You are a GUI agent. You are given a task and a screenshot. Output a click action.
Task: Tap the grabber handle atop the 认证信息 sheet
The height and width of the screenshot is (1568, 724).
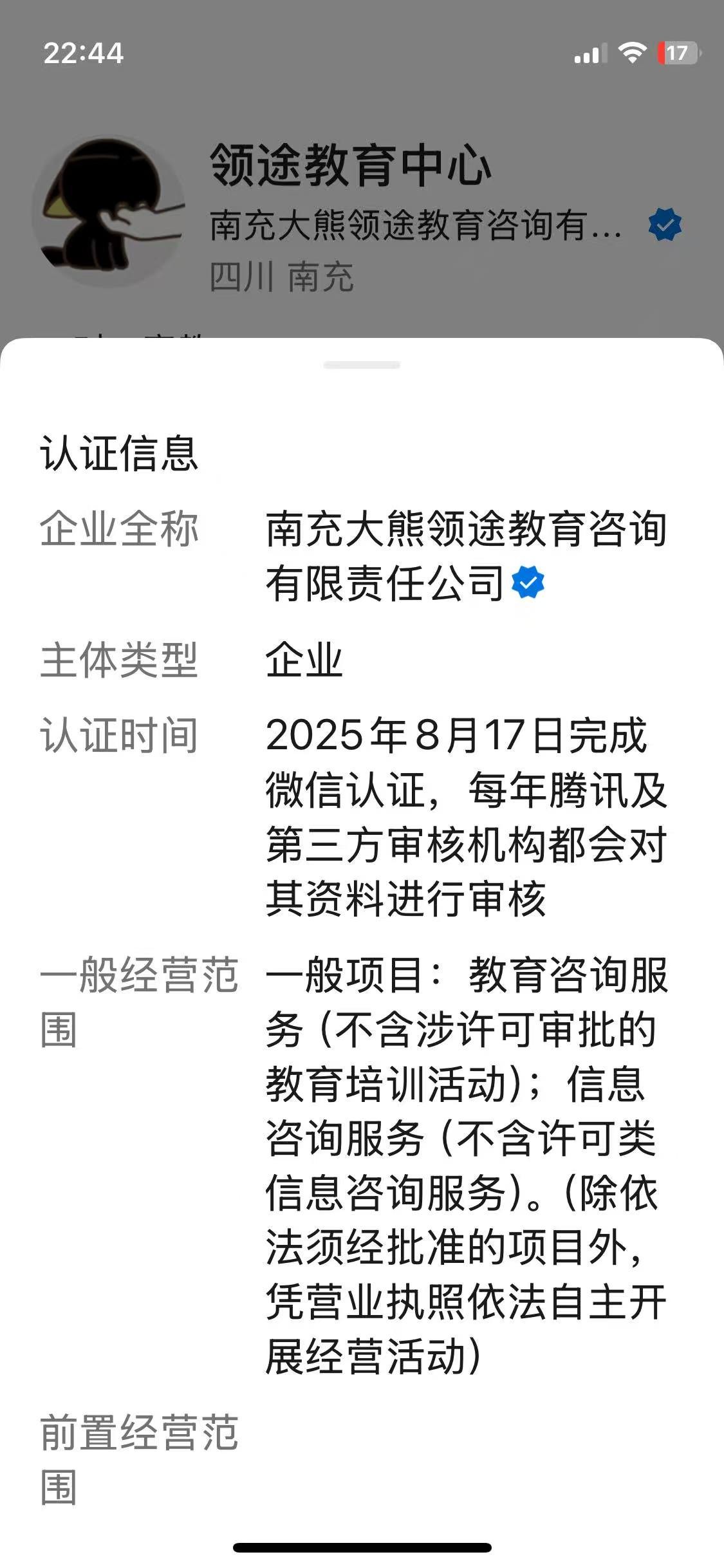pos(362,365)
